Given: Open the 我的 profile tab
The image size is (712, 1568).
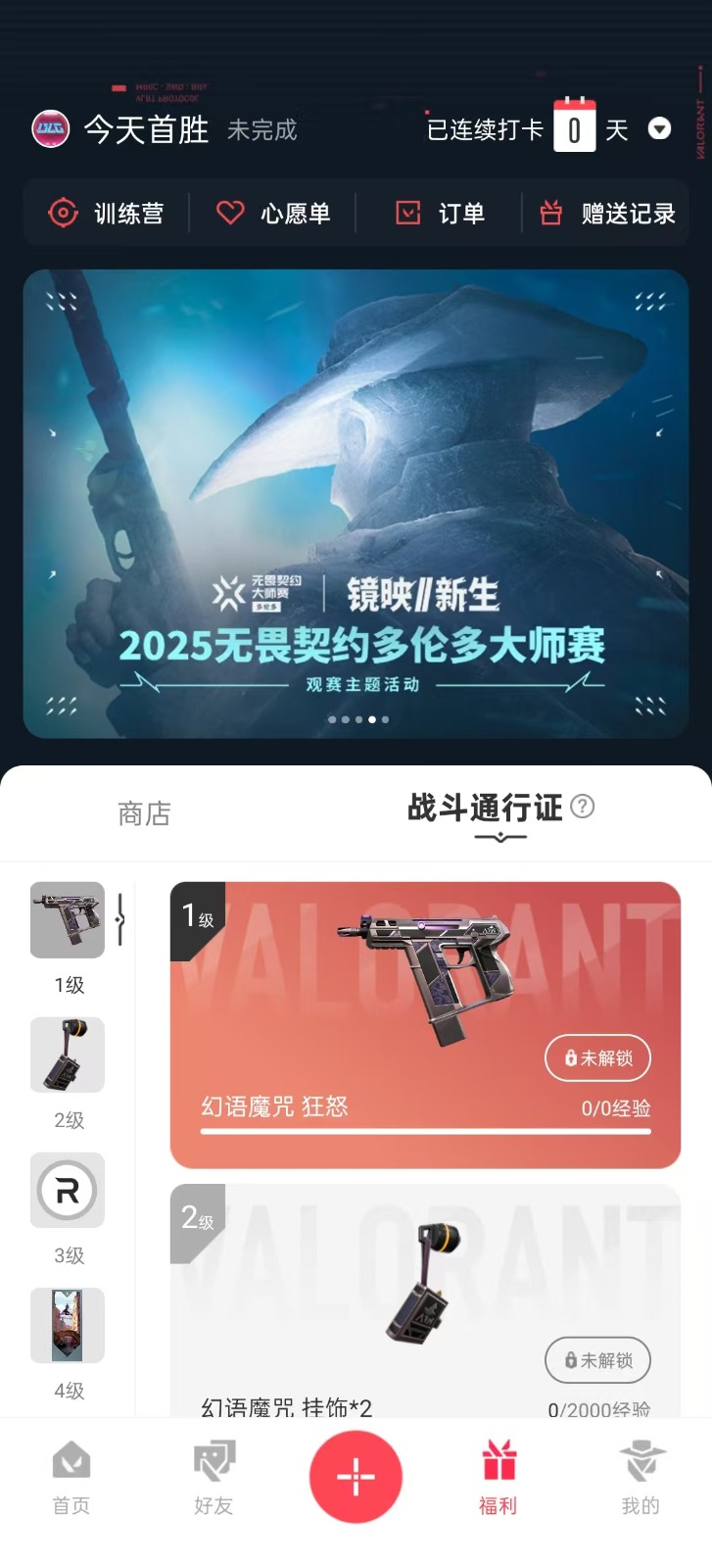Looking at the screenshot, I should point(641,1478).
